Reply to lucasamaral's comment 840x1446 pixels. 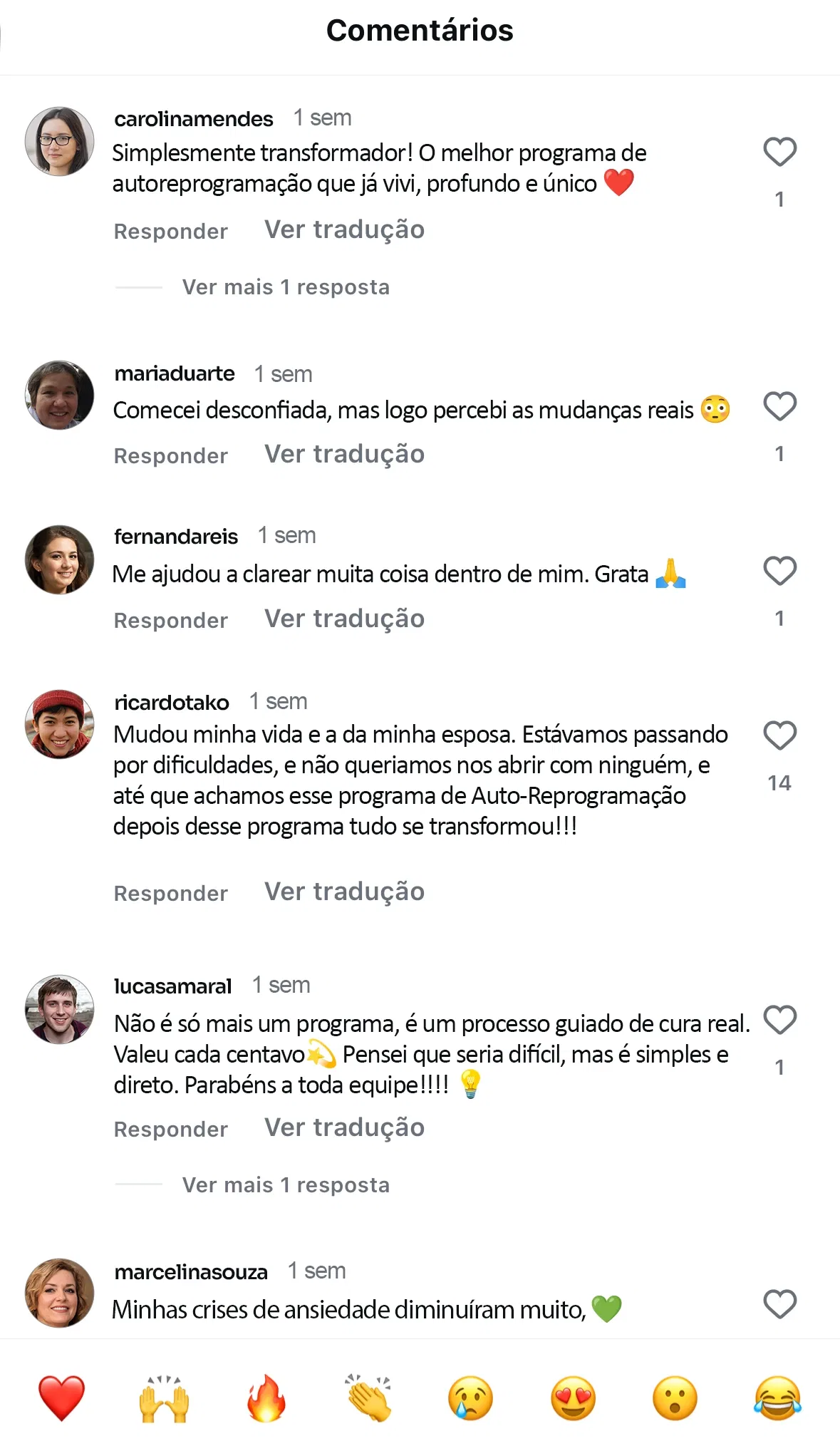click(x=171, y=1130)
